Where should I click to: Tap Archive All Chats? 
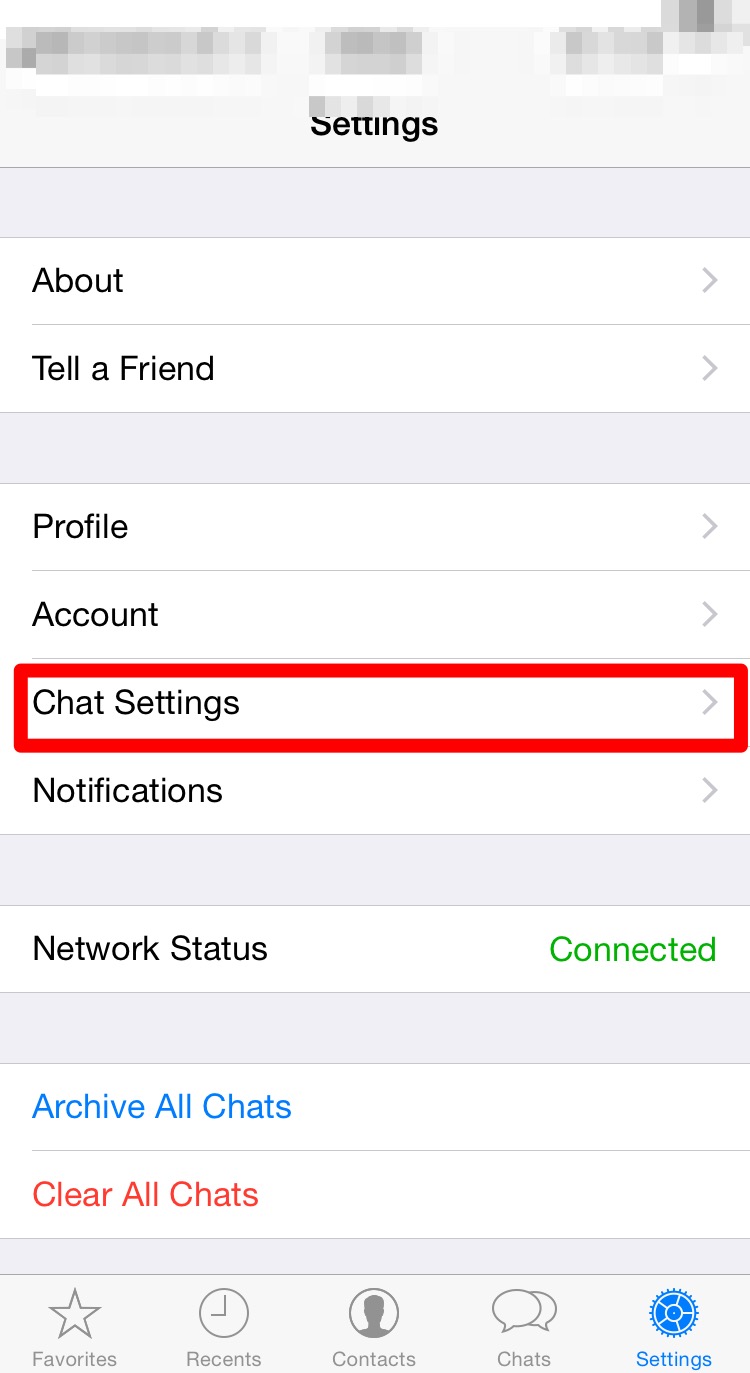[162, 1107]
